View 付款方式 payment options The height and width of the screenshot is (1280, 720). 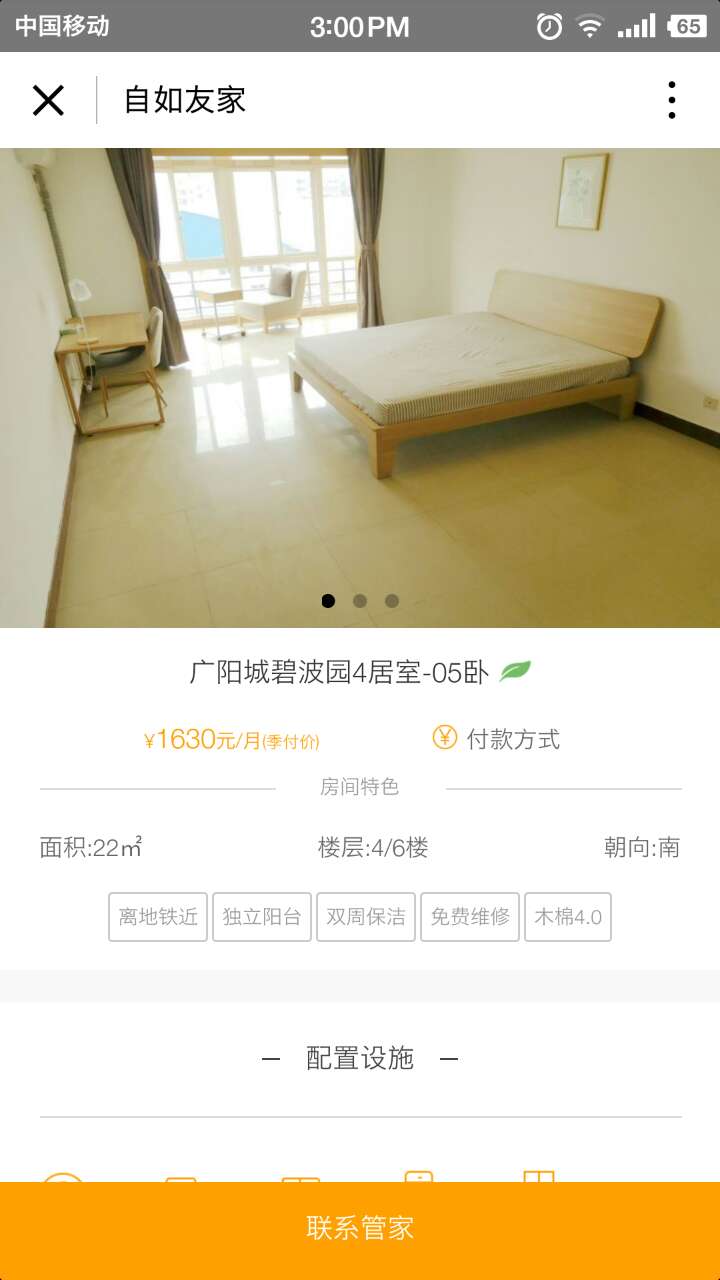pyautogui.click(x=497, y=739)
